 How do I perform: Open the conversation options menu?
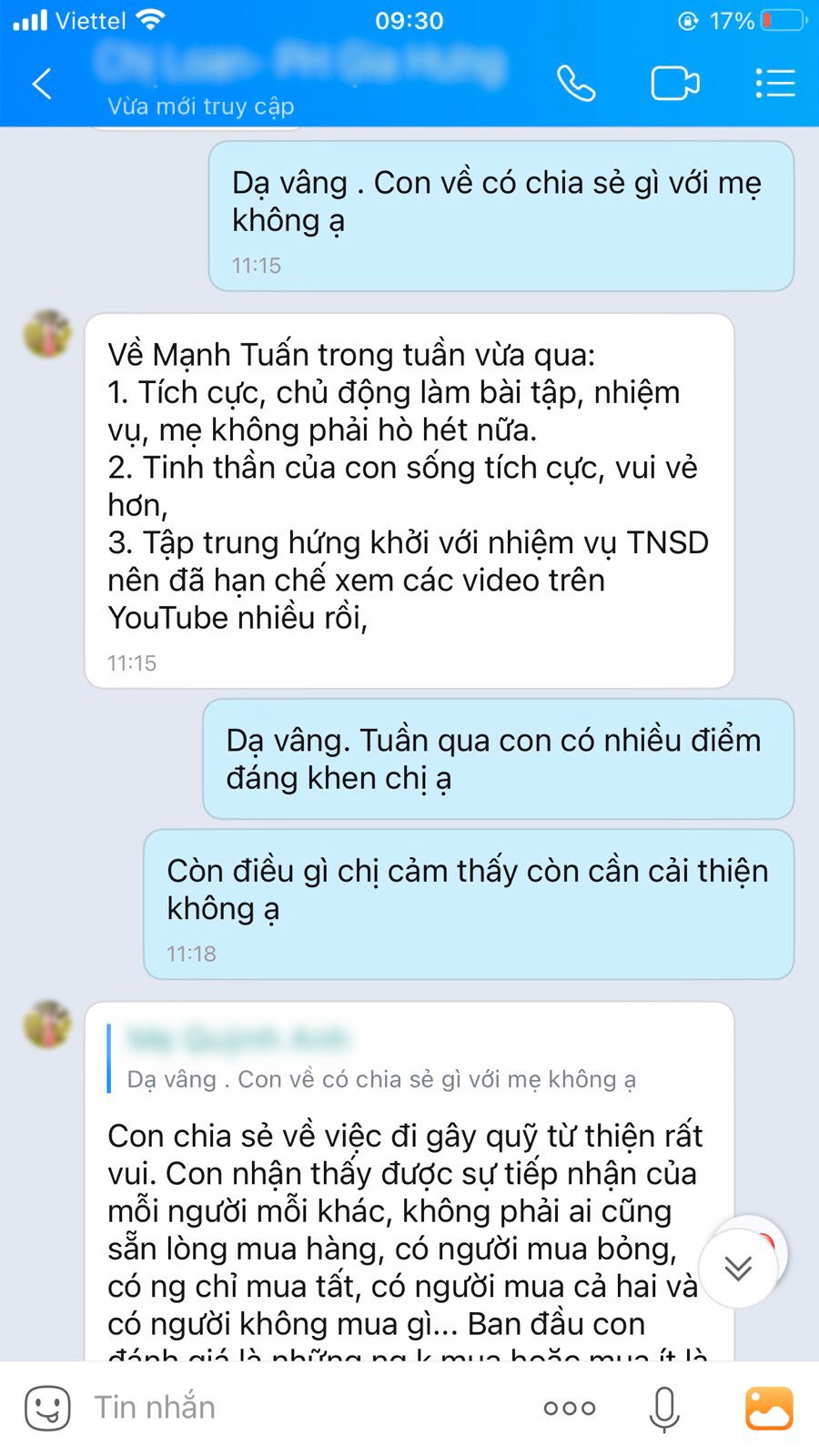(775, 84)
